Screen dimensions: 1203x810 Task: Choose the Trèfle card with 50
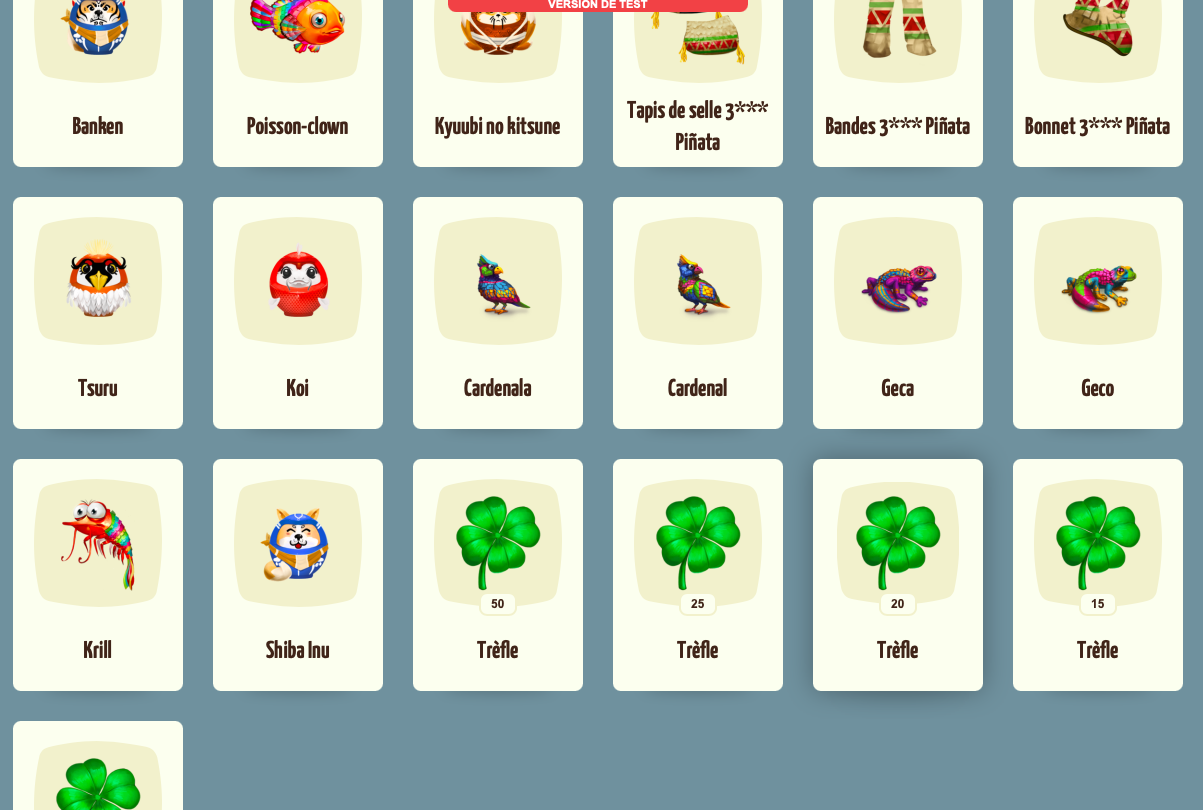pos(498,574)
